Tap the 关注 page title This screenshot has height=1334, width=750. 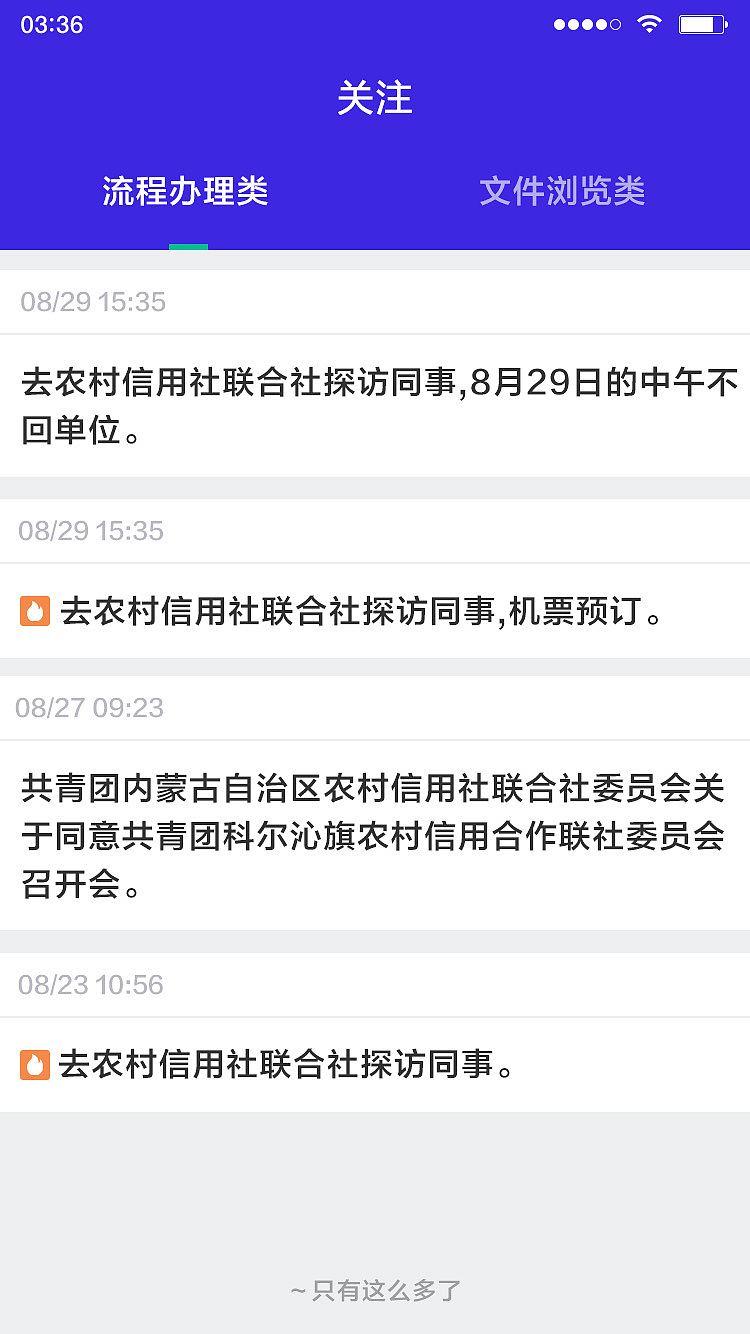tap(375, 98)
